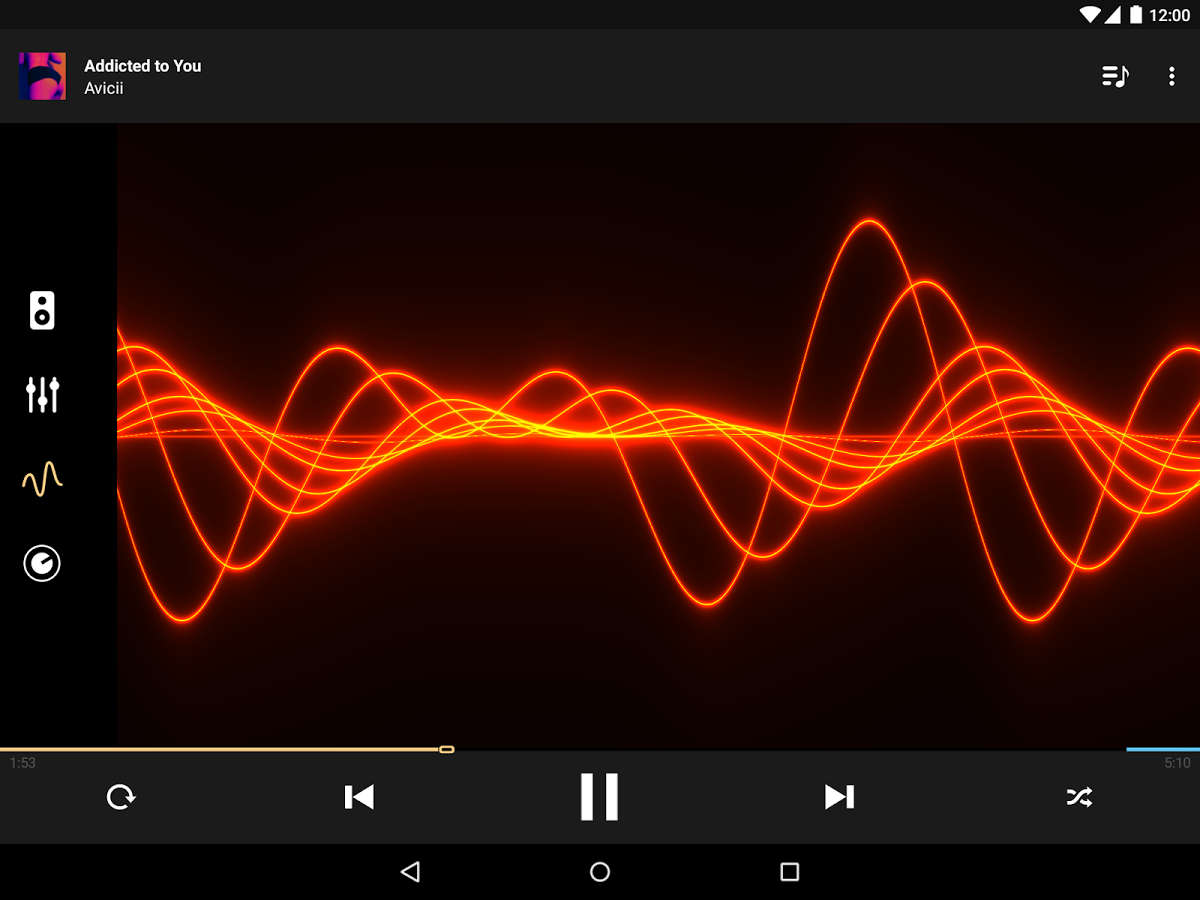
Task: Go back with the system back button
Action: [410, 872]
